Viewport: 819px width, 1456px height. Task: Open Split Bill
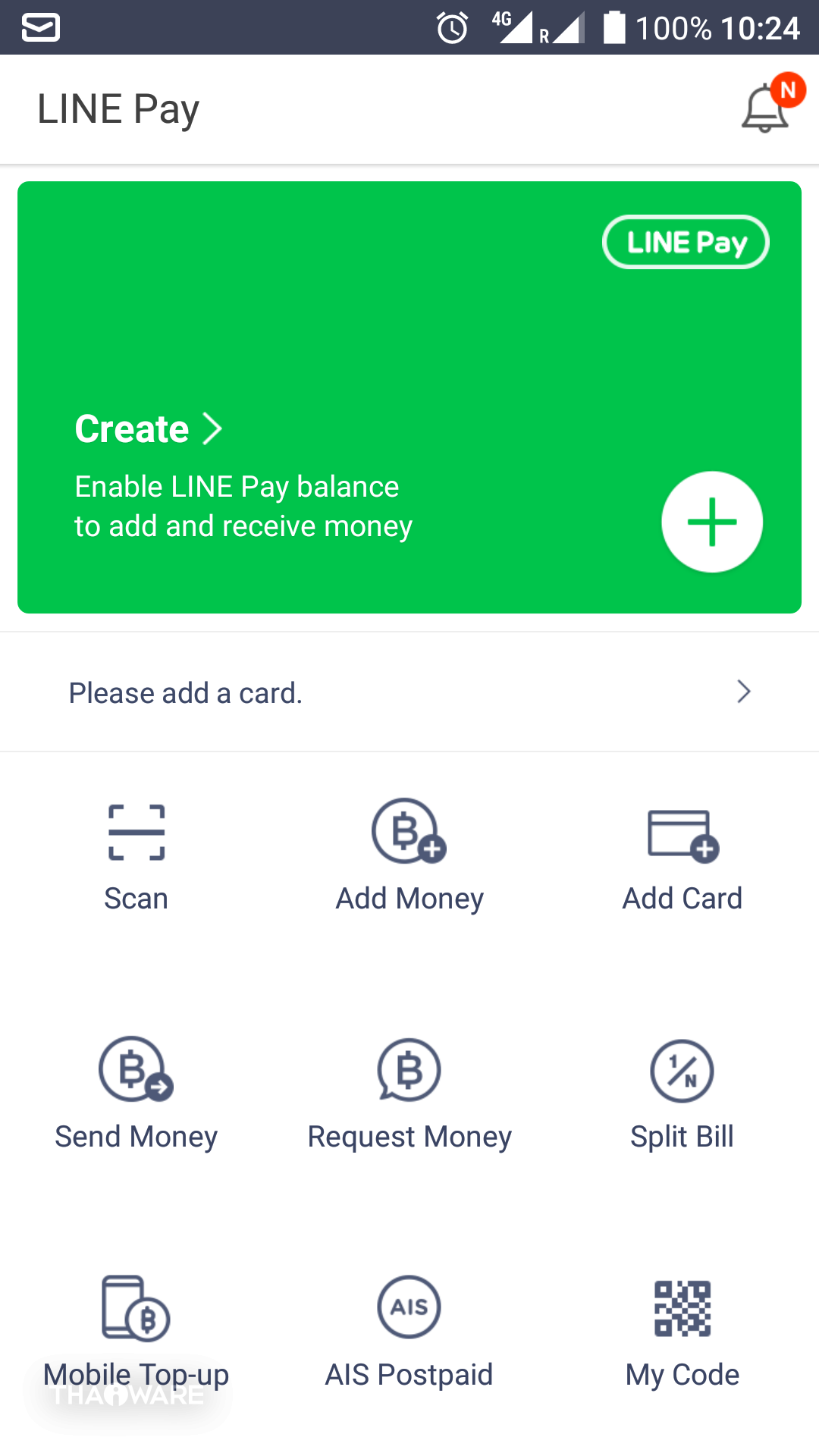pyautogui.click(x=682, y=1094)
